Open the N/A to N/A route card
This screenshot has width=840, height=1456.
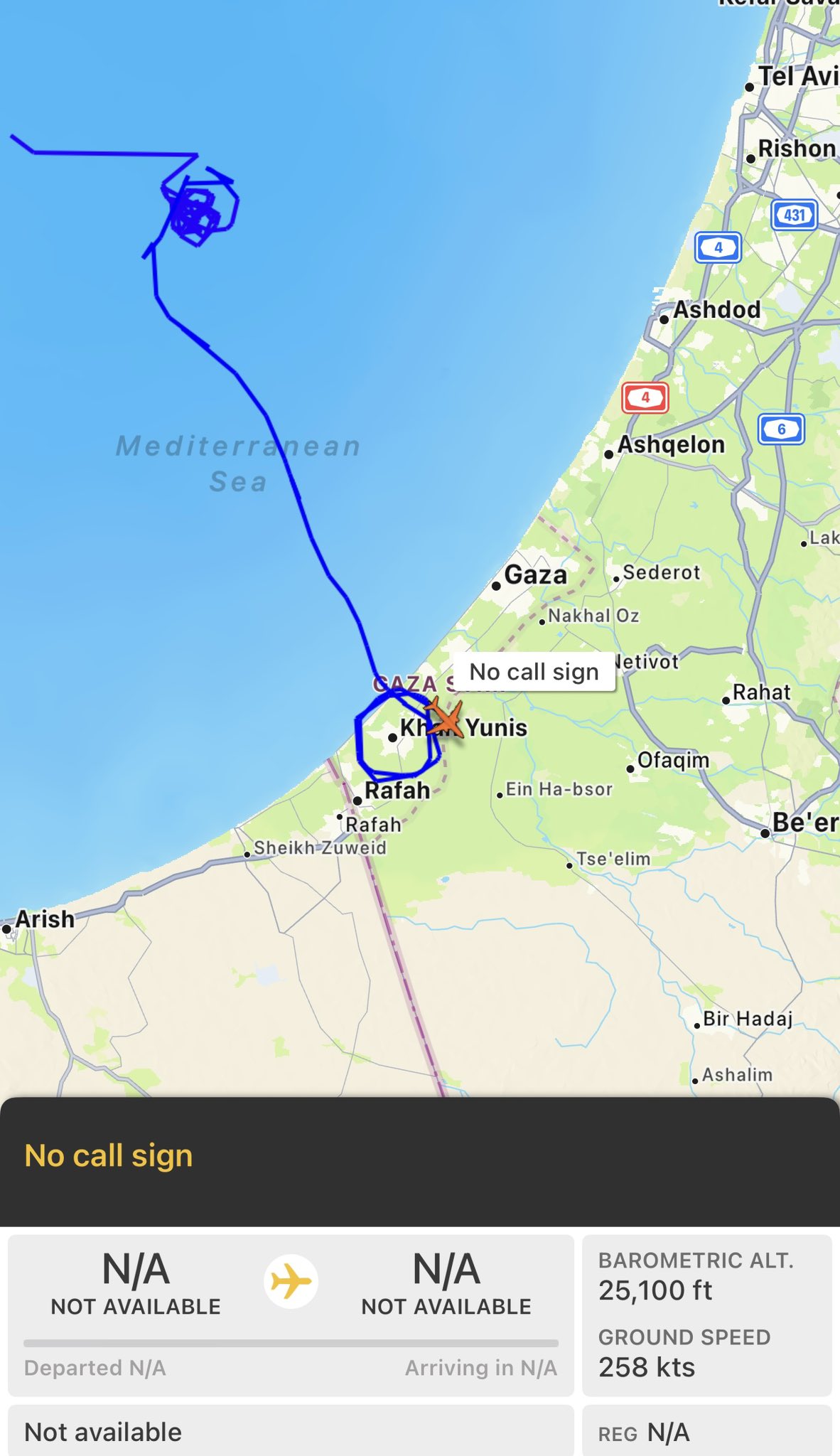291,1315
